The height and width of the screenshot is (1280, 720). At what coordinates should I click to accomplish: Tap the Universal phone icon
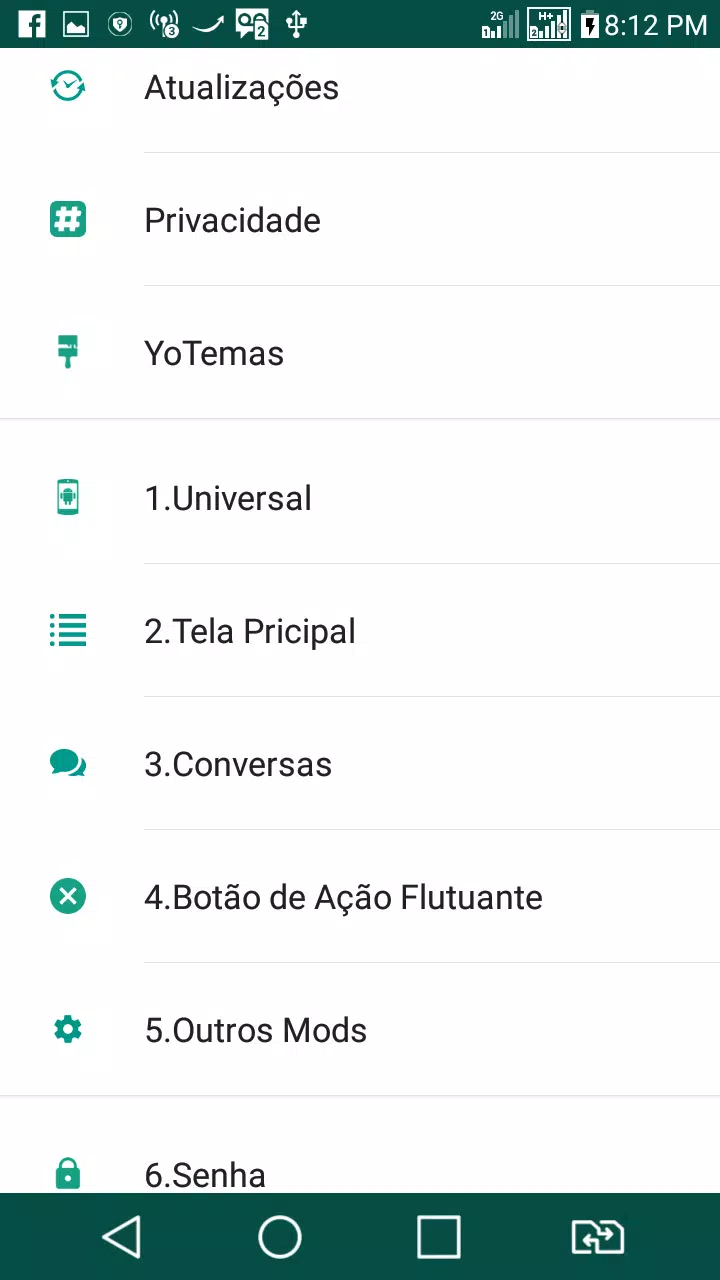[x=67, y=497]
